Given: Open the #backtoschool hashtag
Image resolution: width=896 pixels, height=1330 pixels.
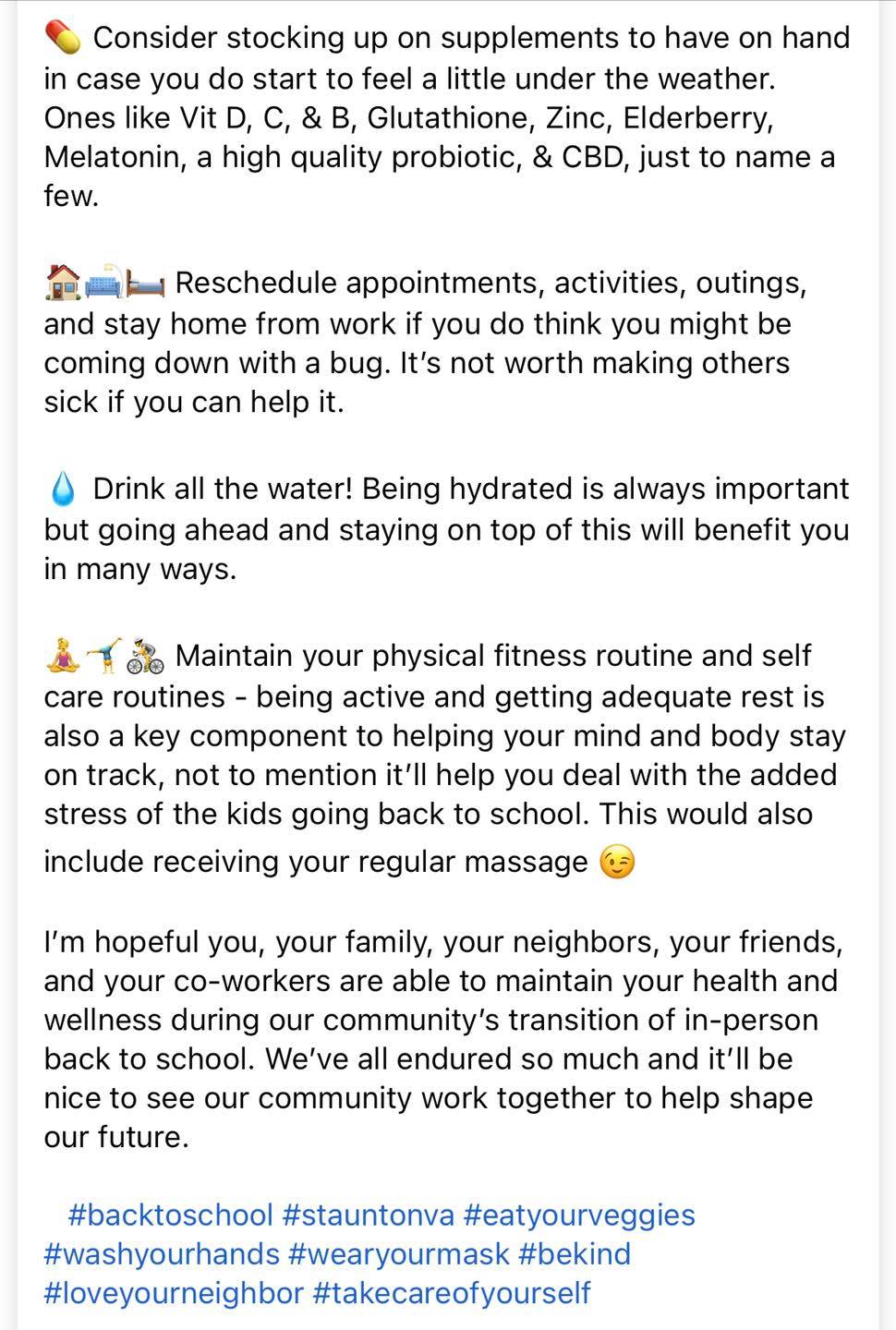Looking at the screenshot, I should coord(170,1215).
